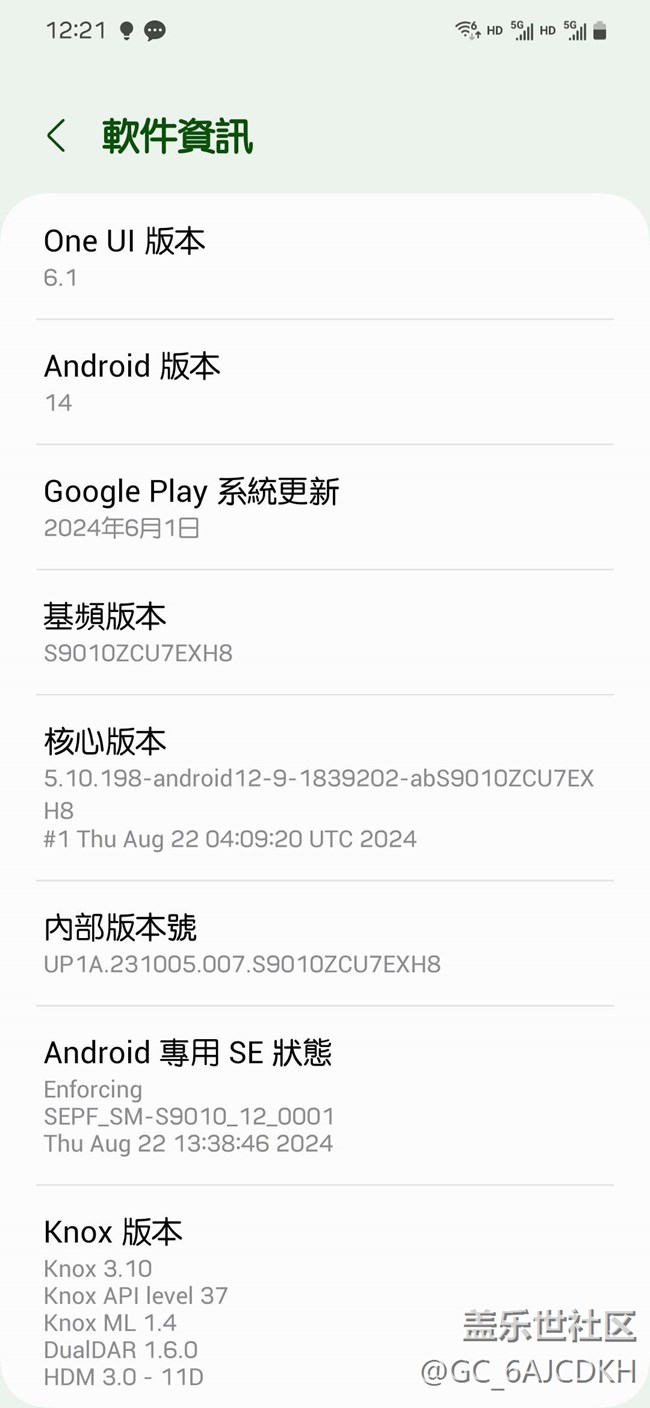Tap the Android 版本 row

click(x=324, y=382)
